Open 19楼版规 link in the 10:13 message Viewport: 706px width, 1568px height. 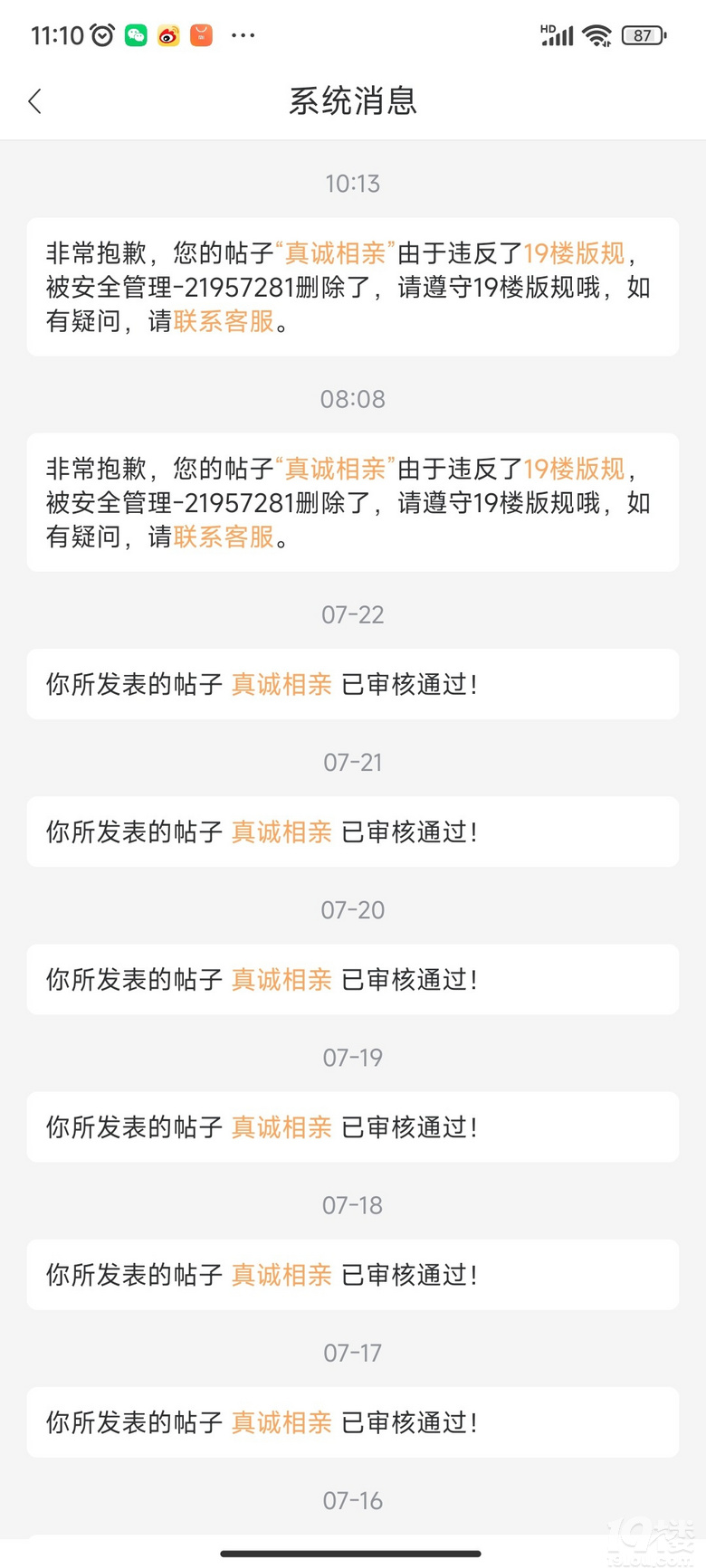click(x=574, y=253)
